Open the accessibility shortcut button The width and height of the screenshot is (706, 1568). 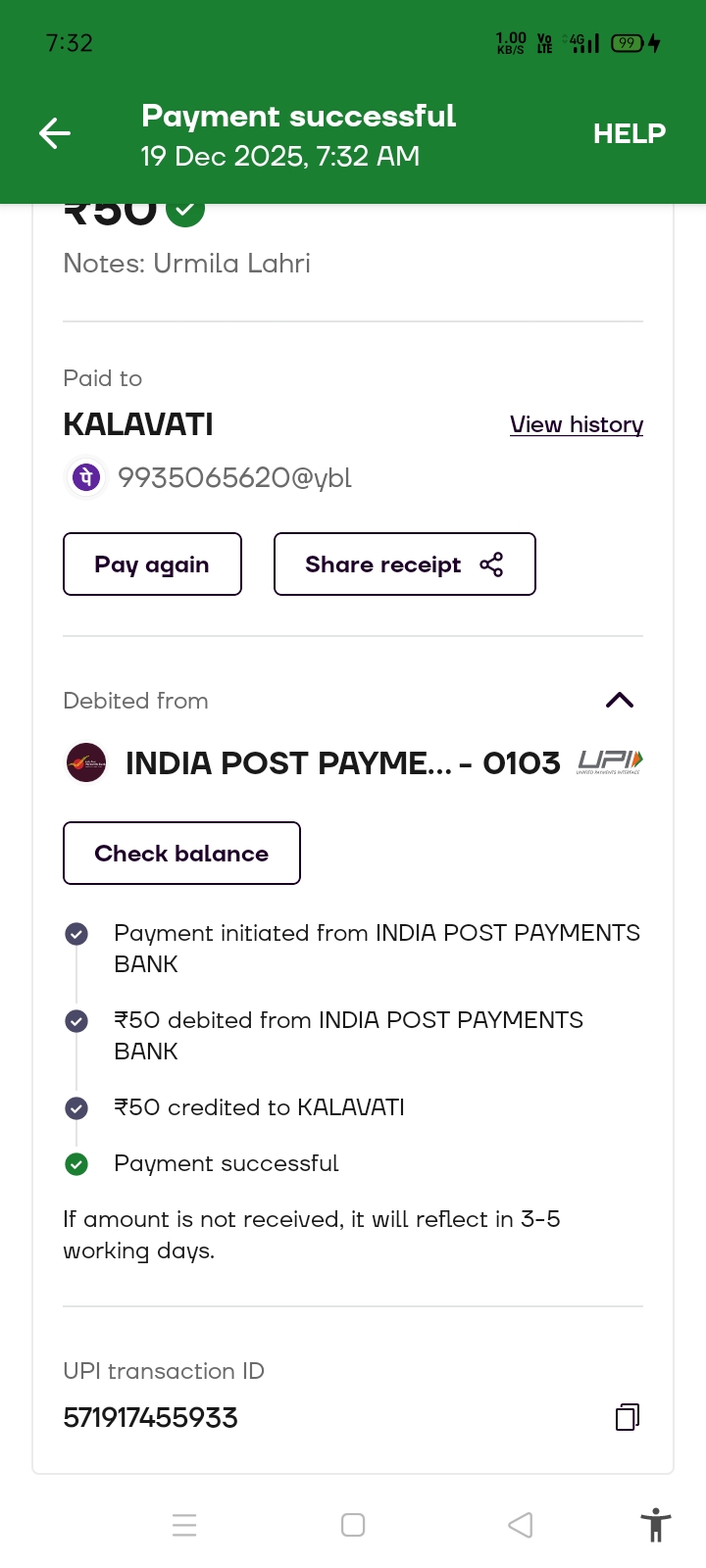click(x=655, y=1525)
